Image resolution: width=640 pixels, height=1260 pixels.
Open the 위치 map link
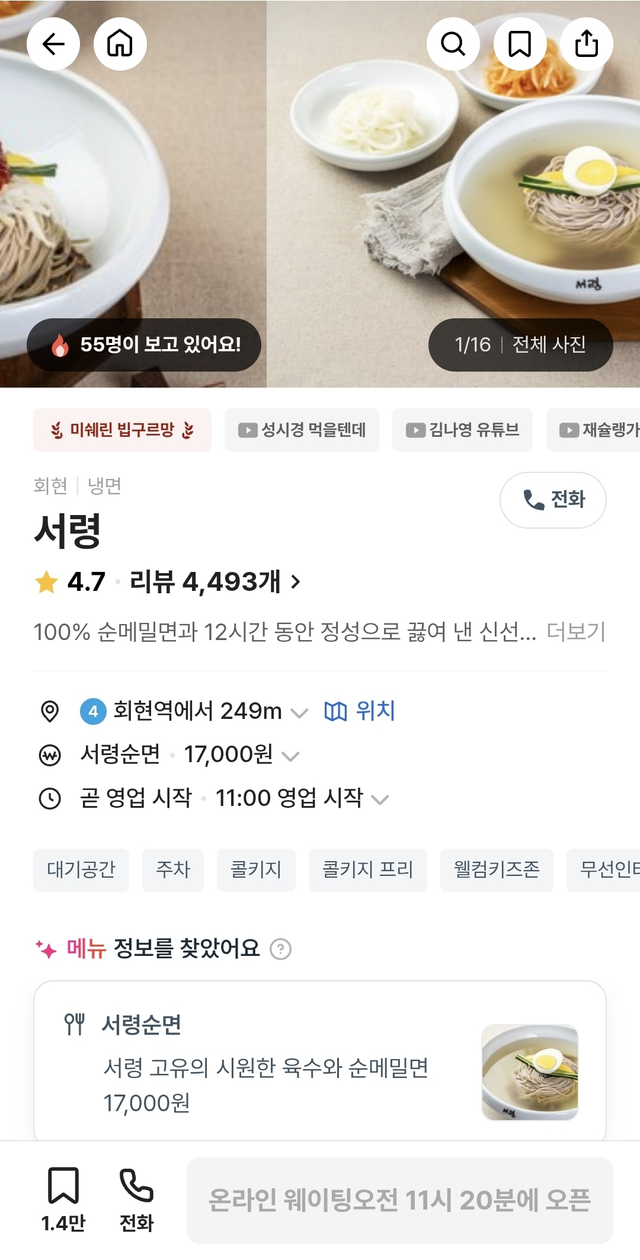coord(360,711)
